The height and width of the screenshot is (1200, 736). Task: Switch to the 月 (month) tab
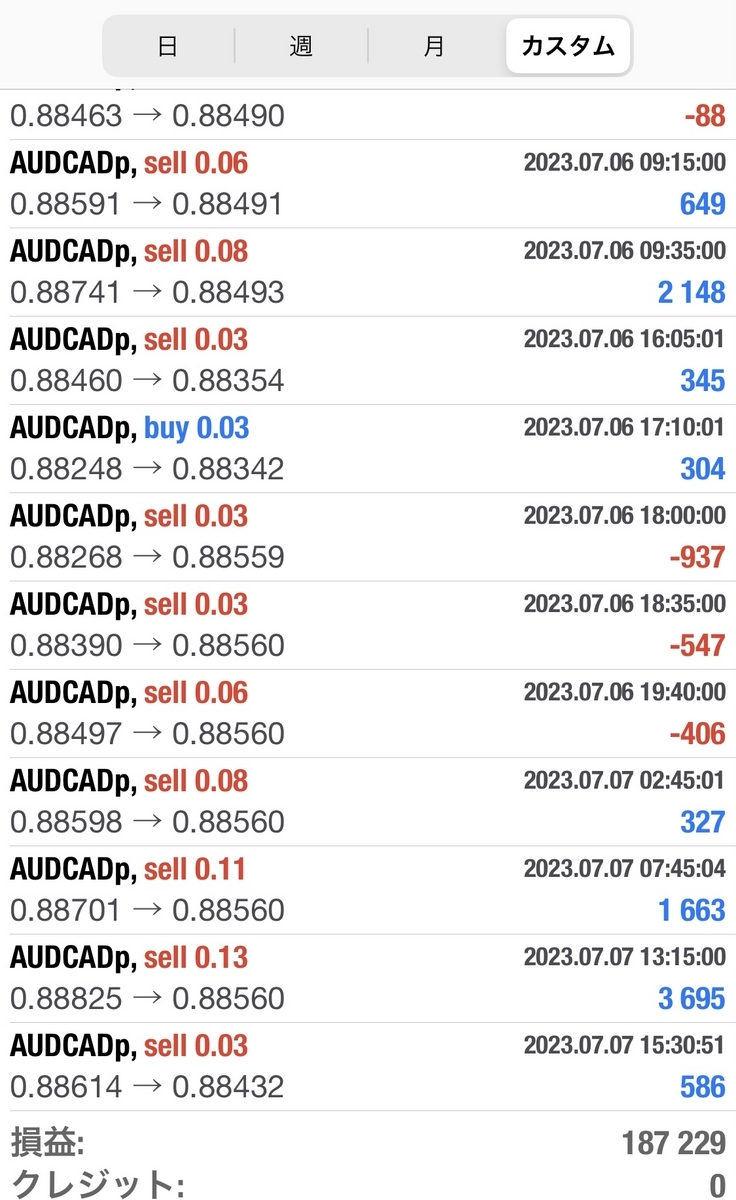(434, 46)
